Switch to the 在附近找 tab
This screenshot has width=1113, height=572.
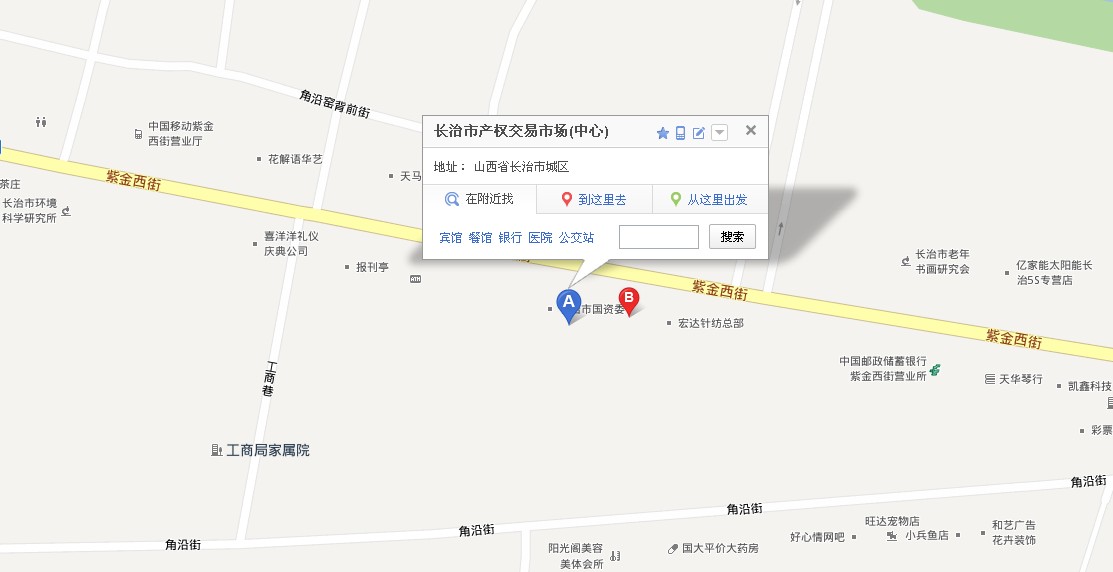tap(480, 199)
